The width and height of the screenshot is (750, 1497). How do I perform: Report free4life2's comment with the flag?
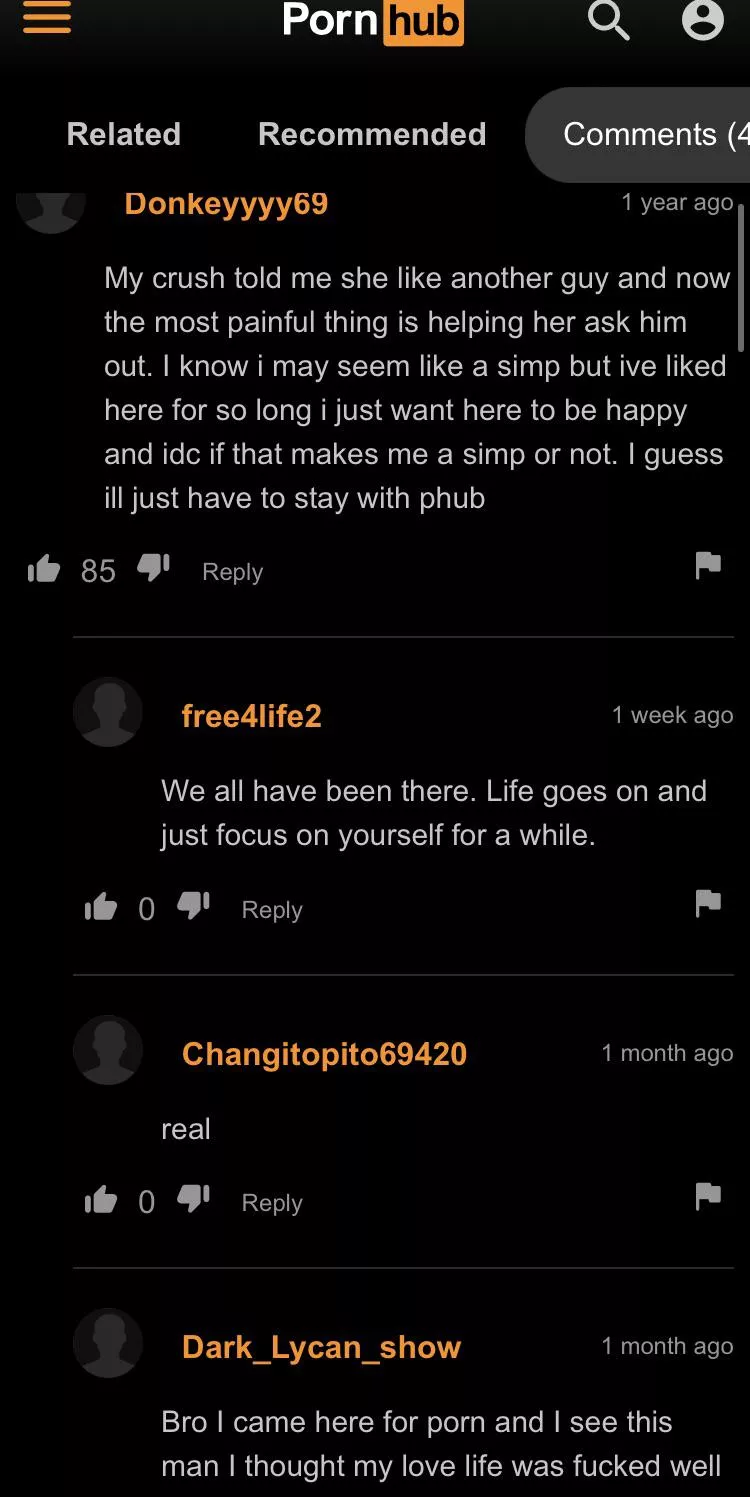[708, 904]
